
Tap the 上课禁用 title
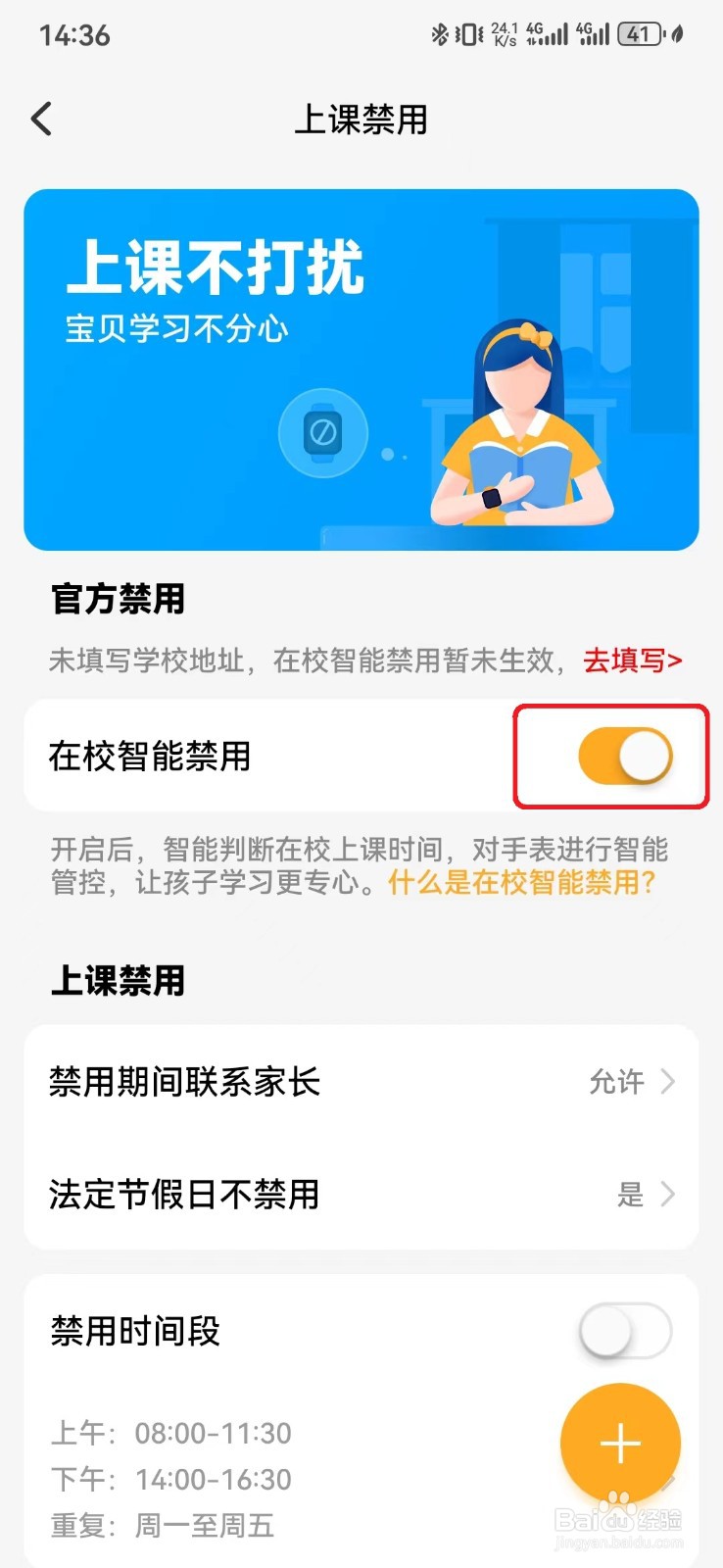[361, 119]
